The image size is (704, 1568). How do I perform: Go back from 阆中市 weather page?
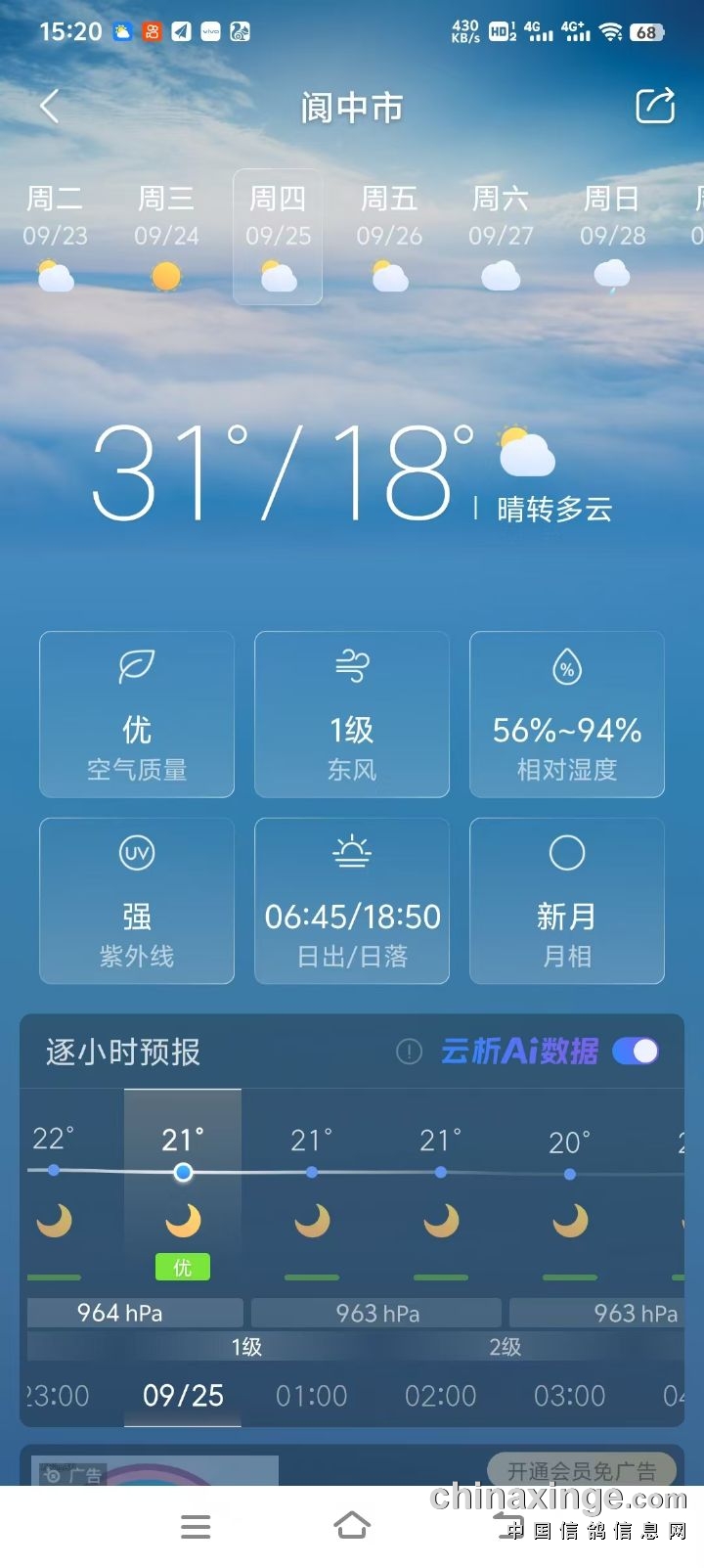pyautogui.click(x=50, y=106)
